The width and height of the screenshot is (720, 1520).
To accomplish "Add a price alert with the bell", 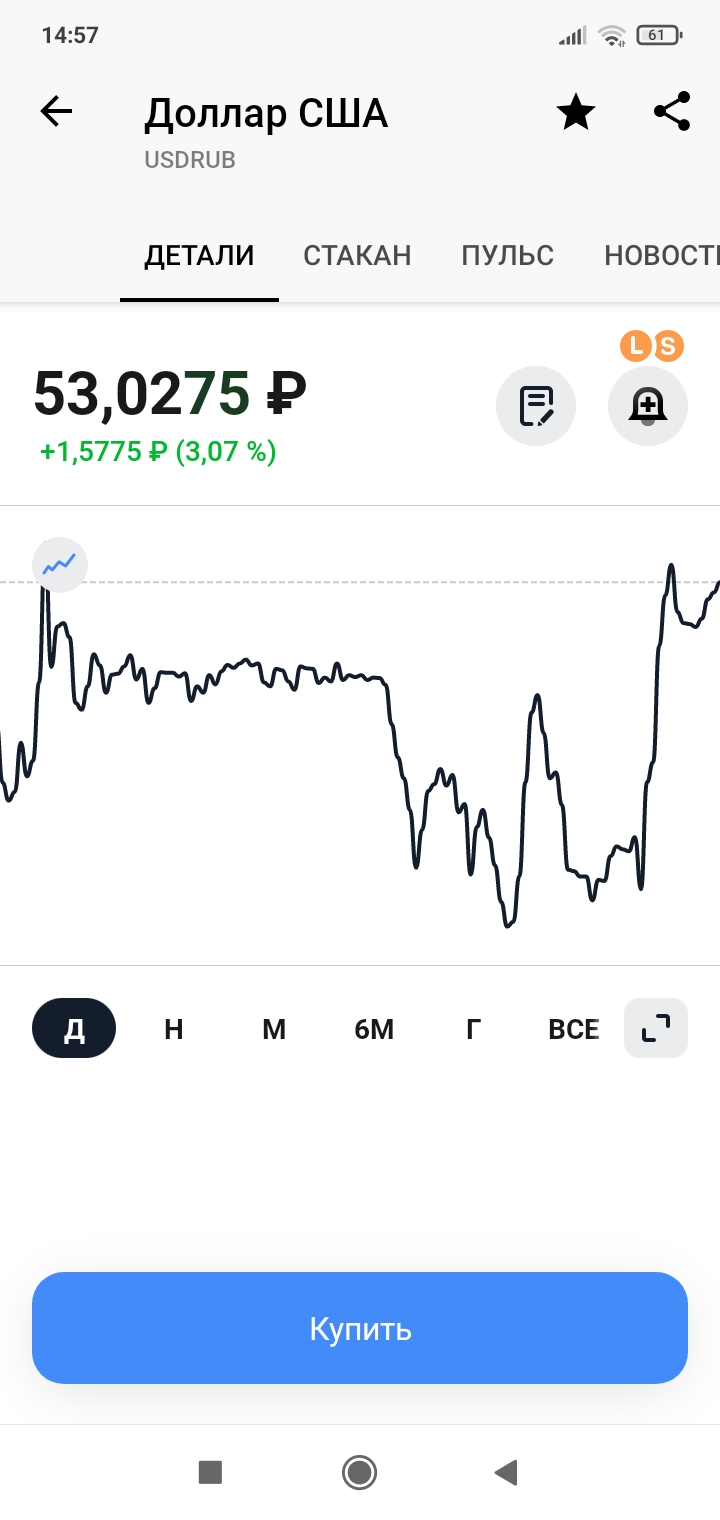I will pos(648,405).
